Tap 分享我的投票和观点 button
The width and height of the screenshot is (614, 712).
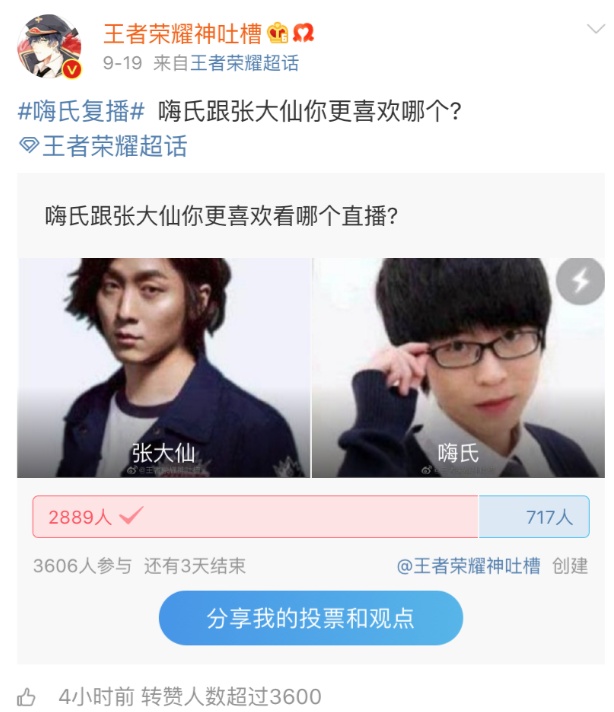click(x=310, y=618)
